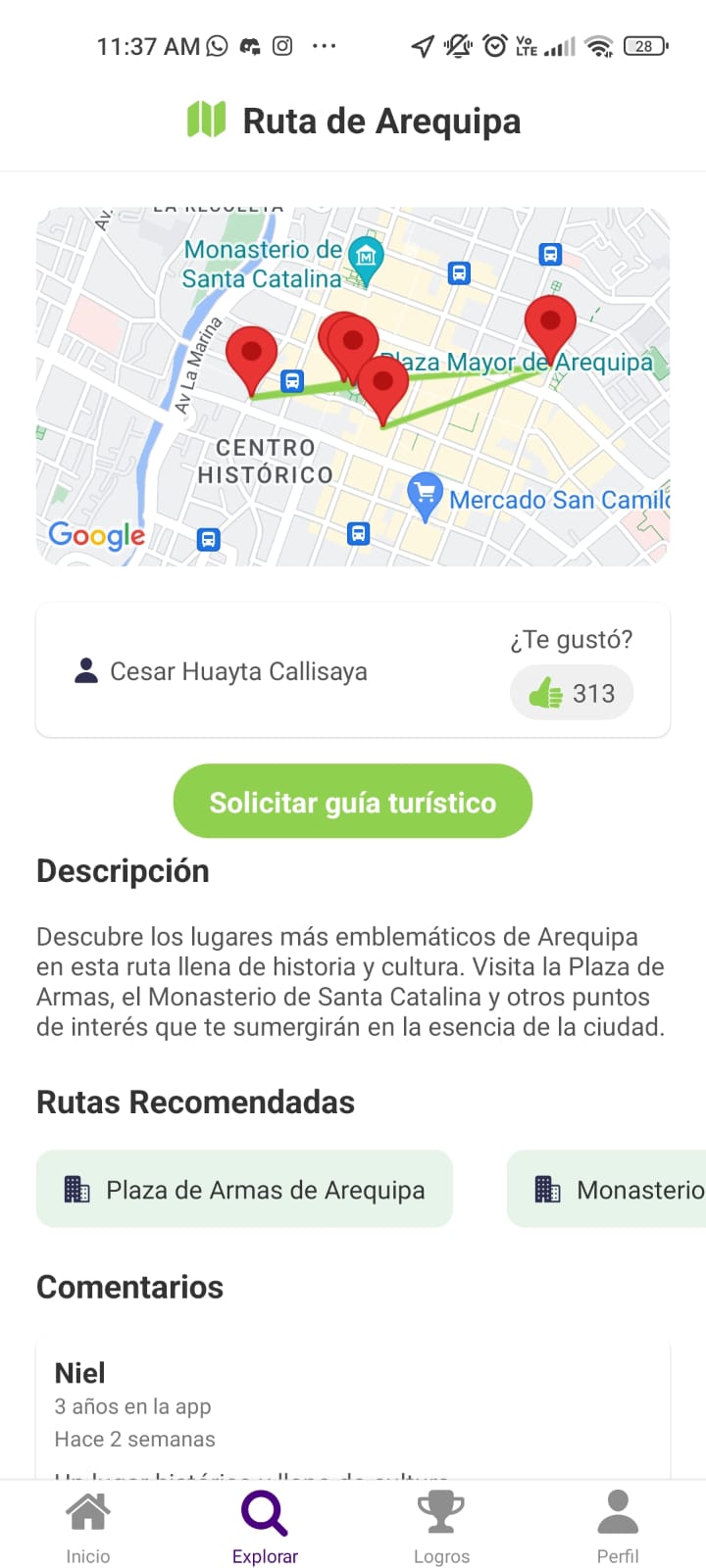Open Plaza de Armas de Arequipa route chip
706x1568 pixels.
[244, 1189]
